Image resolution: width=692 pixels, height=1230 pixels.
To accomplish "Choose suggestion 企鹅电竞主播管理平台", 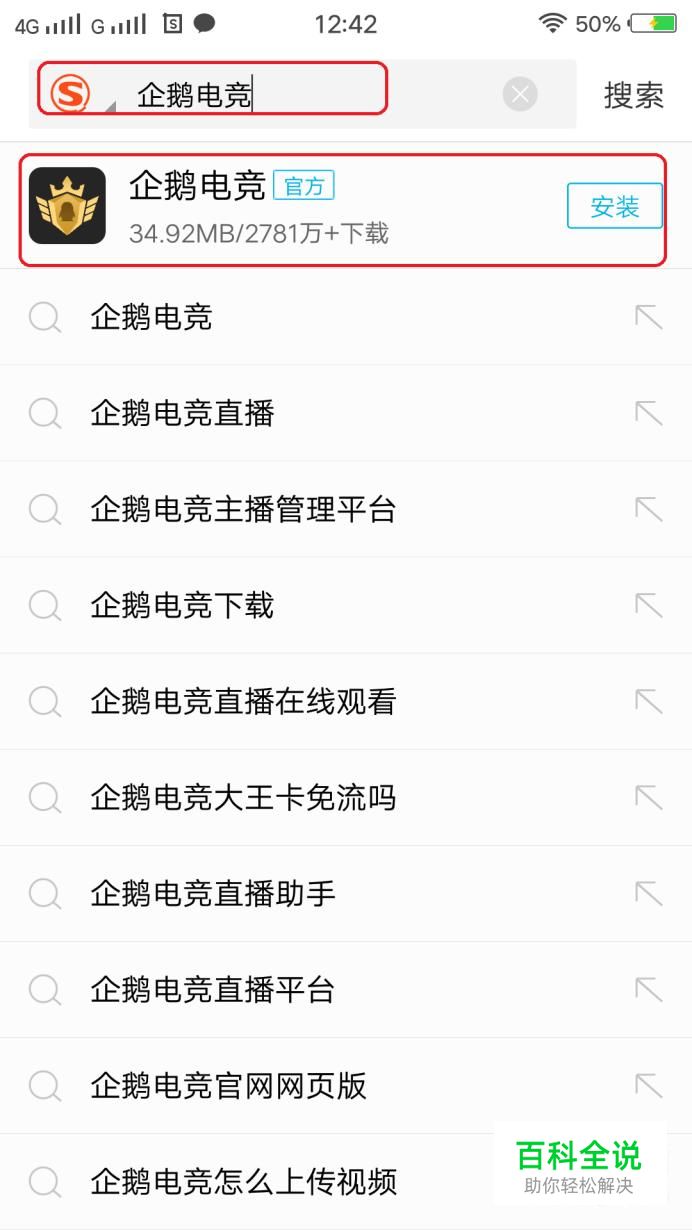I will tap(243, 510).
